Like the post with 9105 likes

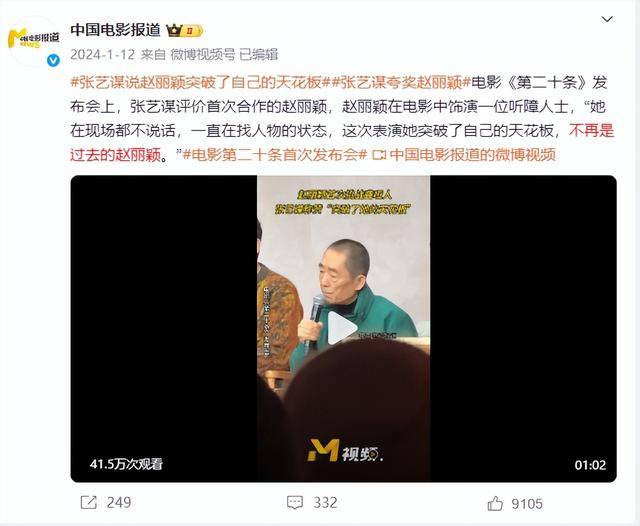click(x=516, y=503)
